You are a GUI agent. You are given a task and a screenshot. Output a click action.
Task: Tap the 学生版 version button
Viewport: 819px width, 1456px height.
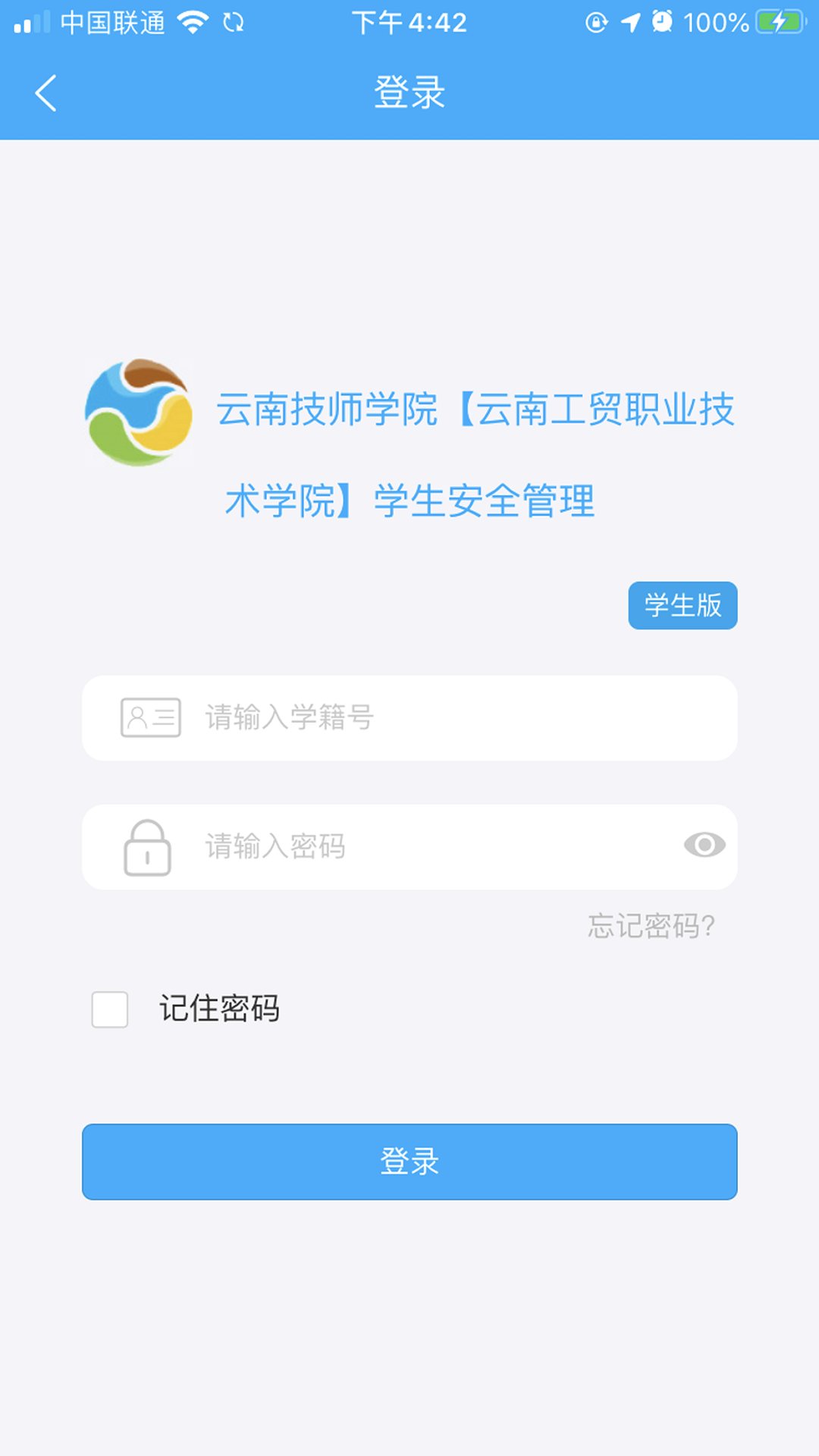(x=682, y=605)
